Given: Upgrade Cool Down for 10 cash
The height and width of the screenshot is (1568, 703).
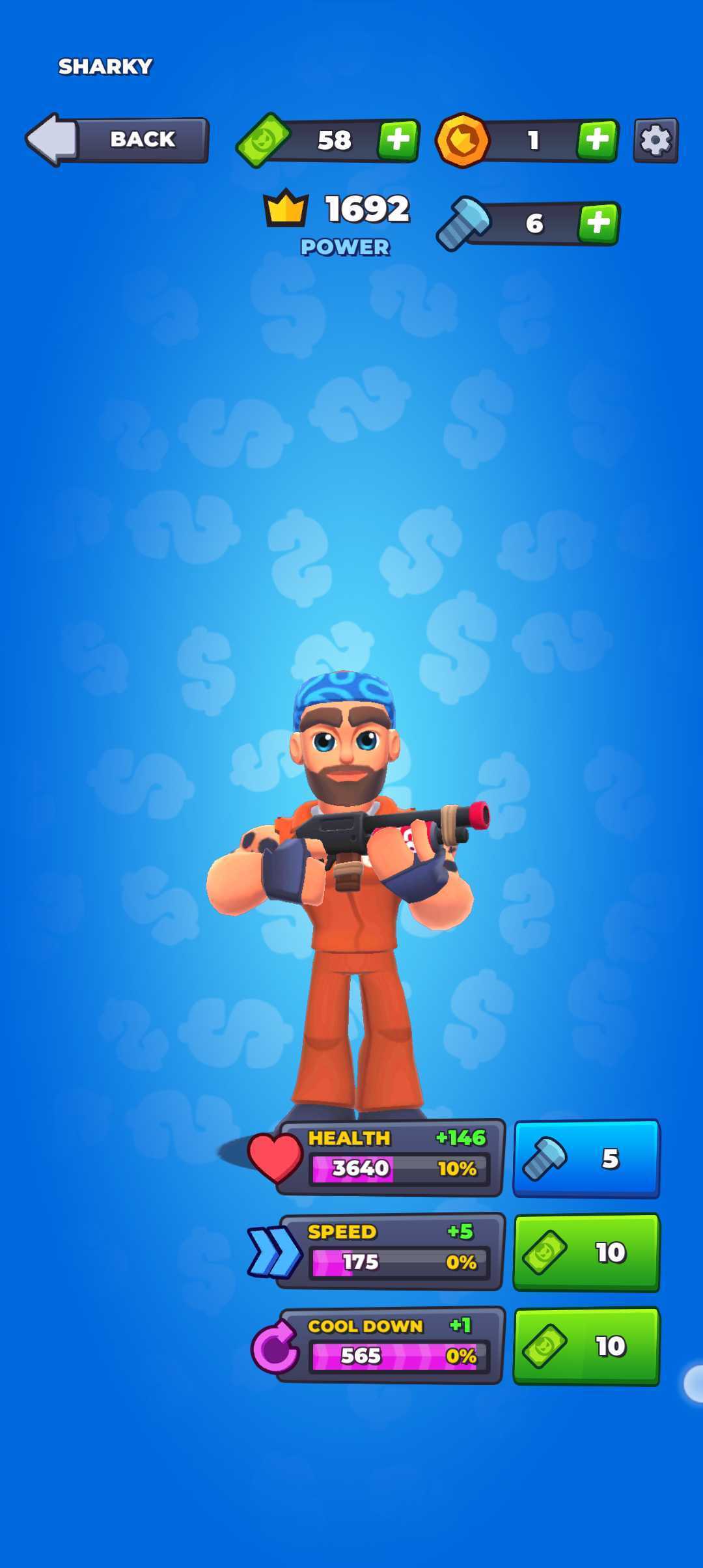Looking at the screenshot, I should click(x=586, y=1345).
